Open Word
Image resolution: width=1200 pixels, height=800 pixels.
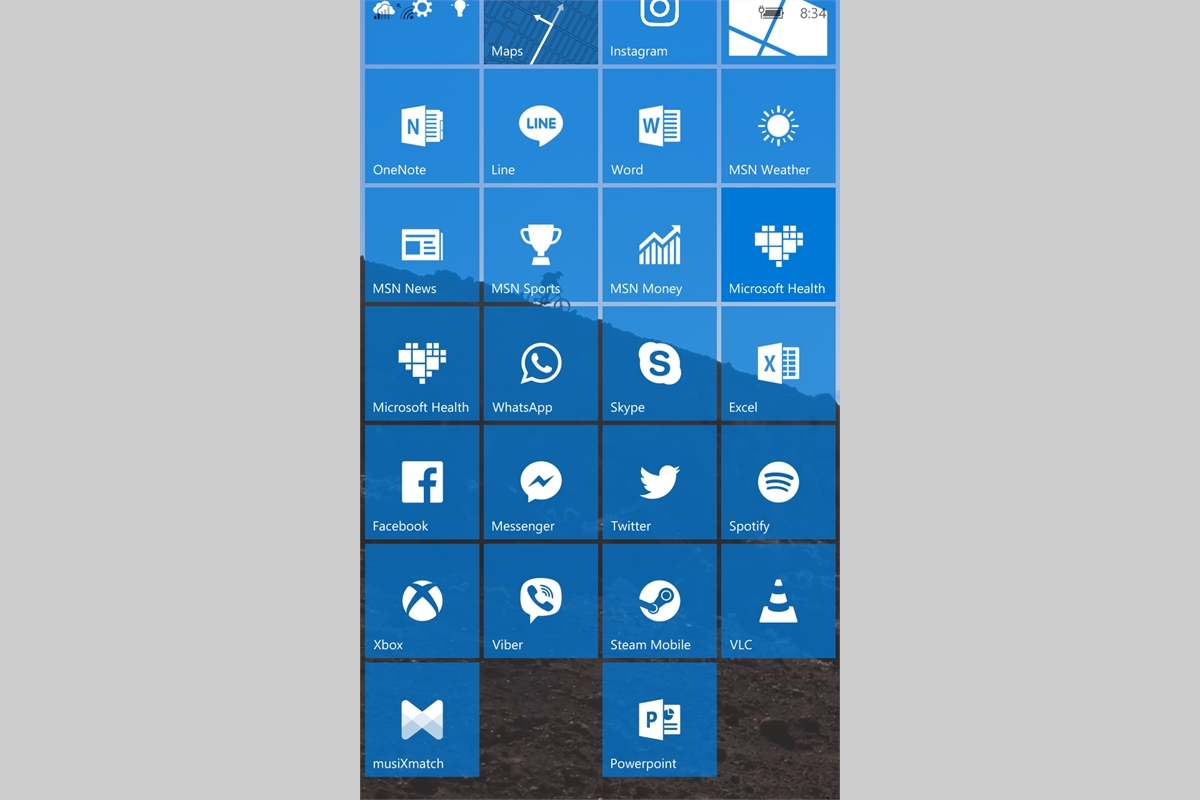click(659, 126)
